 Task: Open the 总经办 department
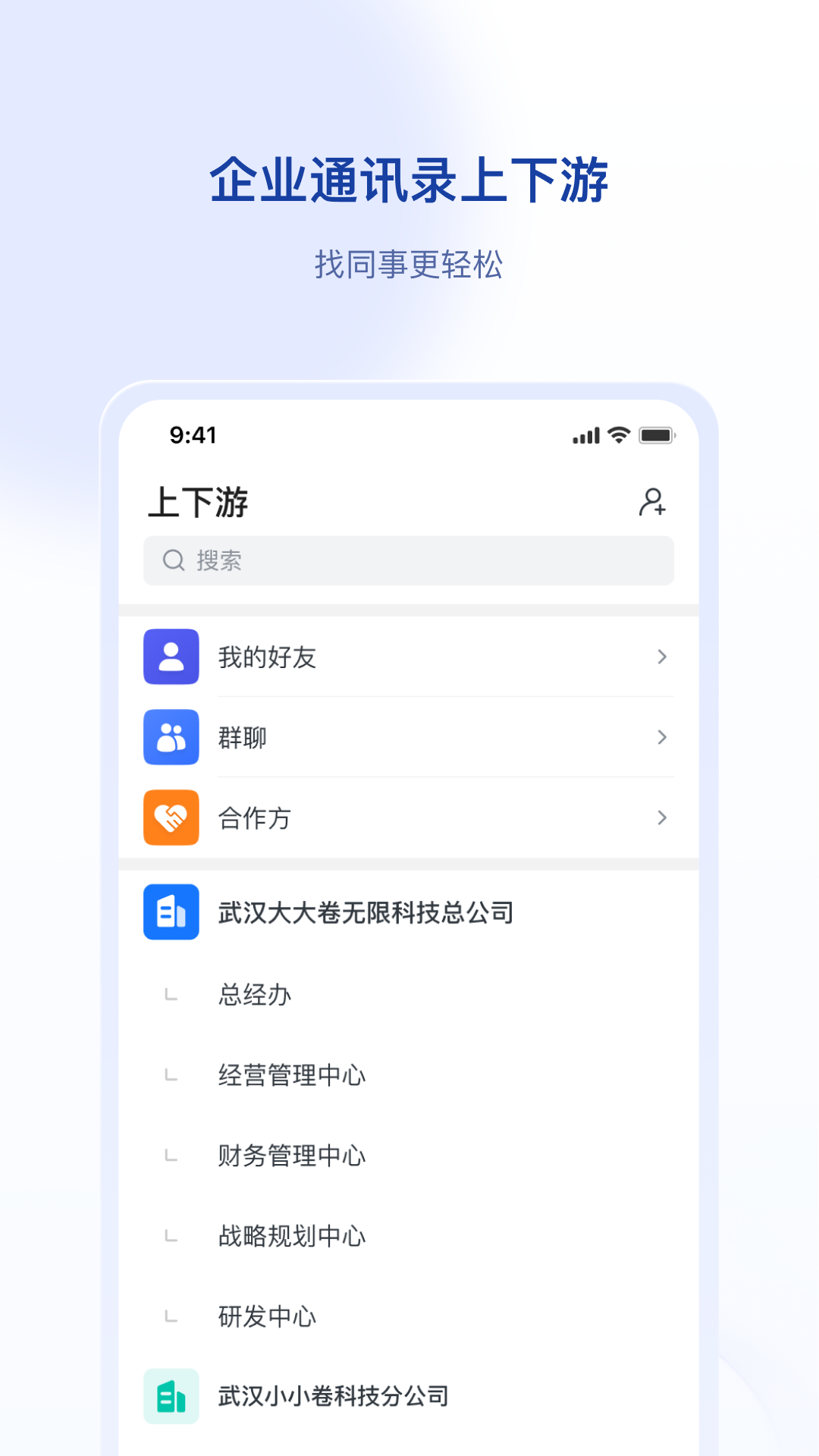[x=254, y=994]
